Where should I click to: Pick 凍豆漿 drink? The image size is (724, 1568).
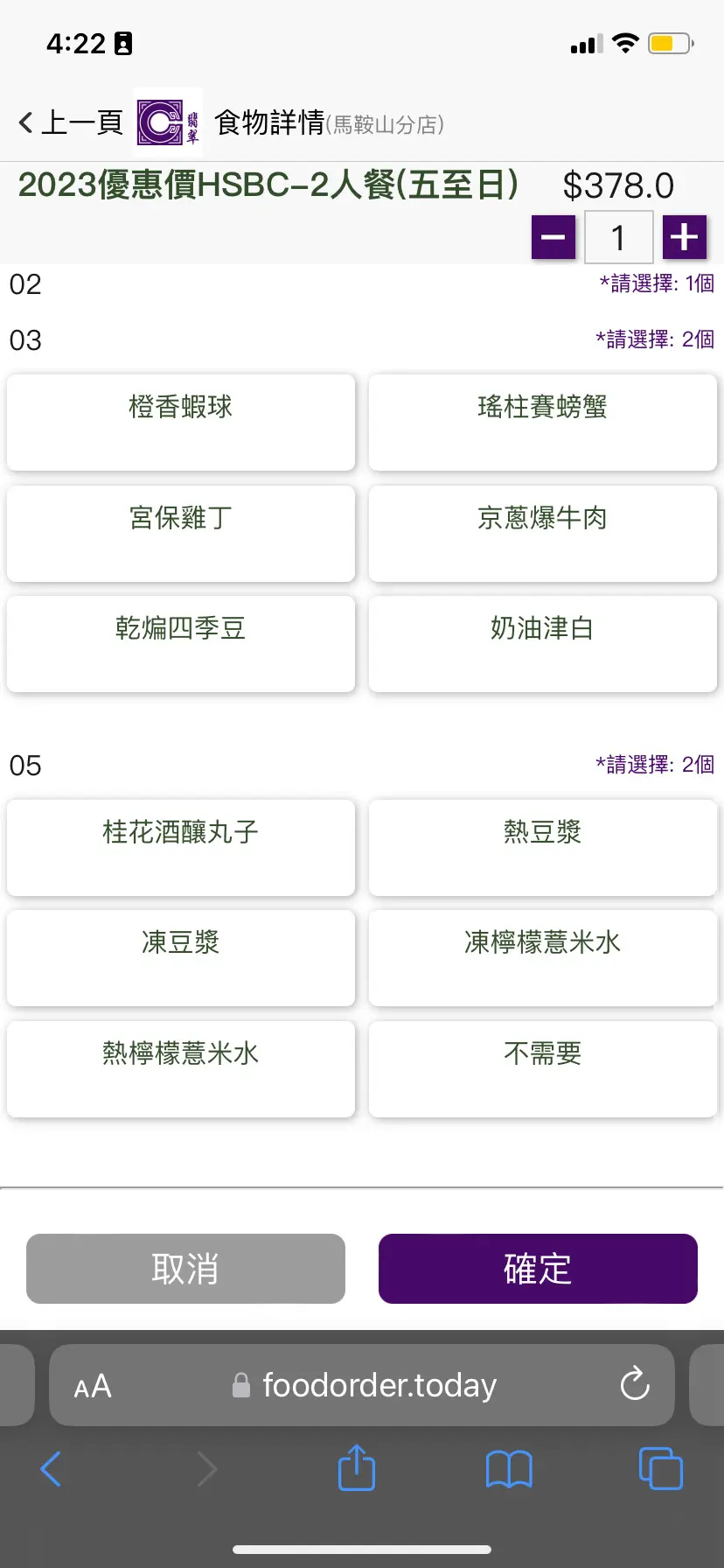(x=181, y=958)
